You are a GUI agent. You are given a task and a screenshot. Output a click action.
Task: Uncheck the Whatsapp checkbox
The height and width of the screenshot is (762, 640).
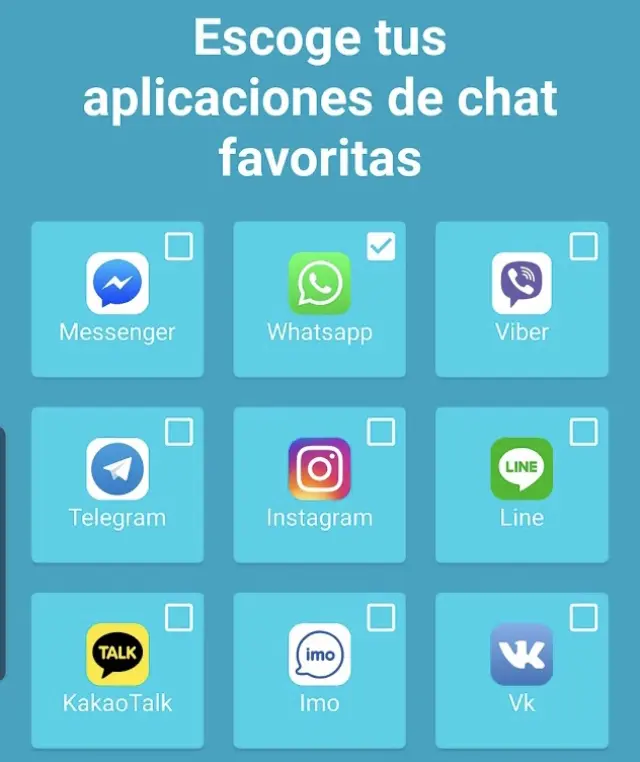(x=381, y=246)
